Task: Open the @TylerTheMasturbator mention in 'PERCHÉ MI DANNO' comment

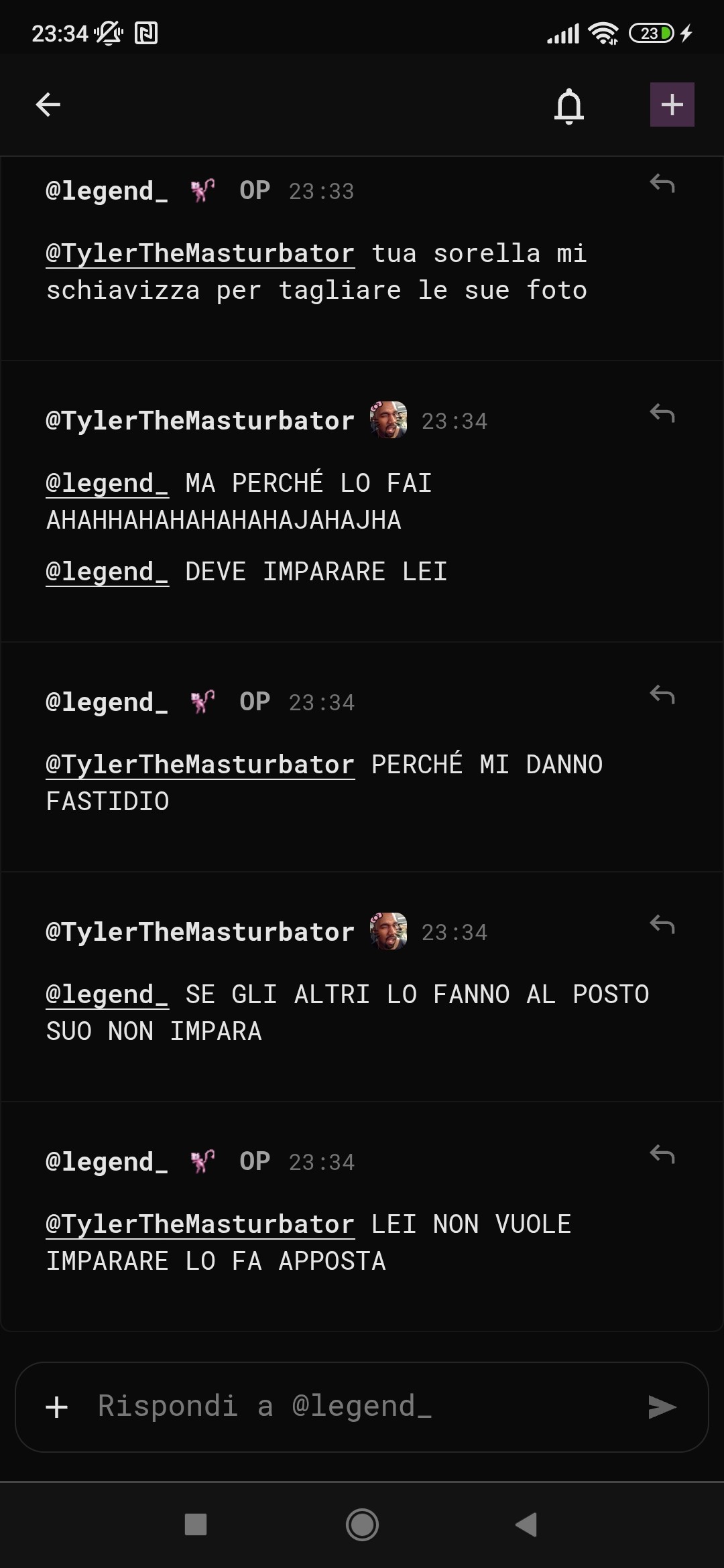Action: coord(200,765)
